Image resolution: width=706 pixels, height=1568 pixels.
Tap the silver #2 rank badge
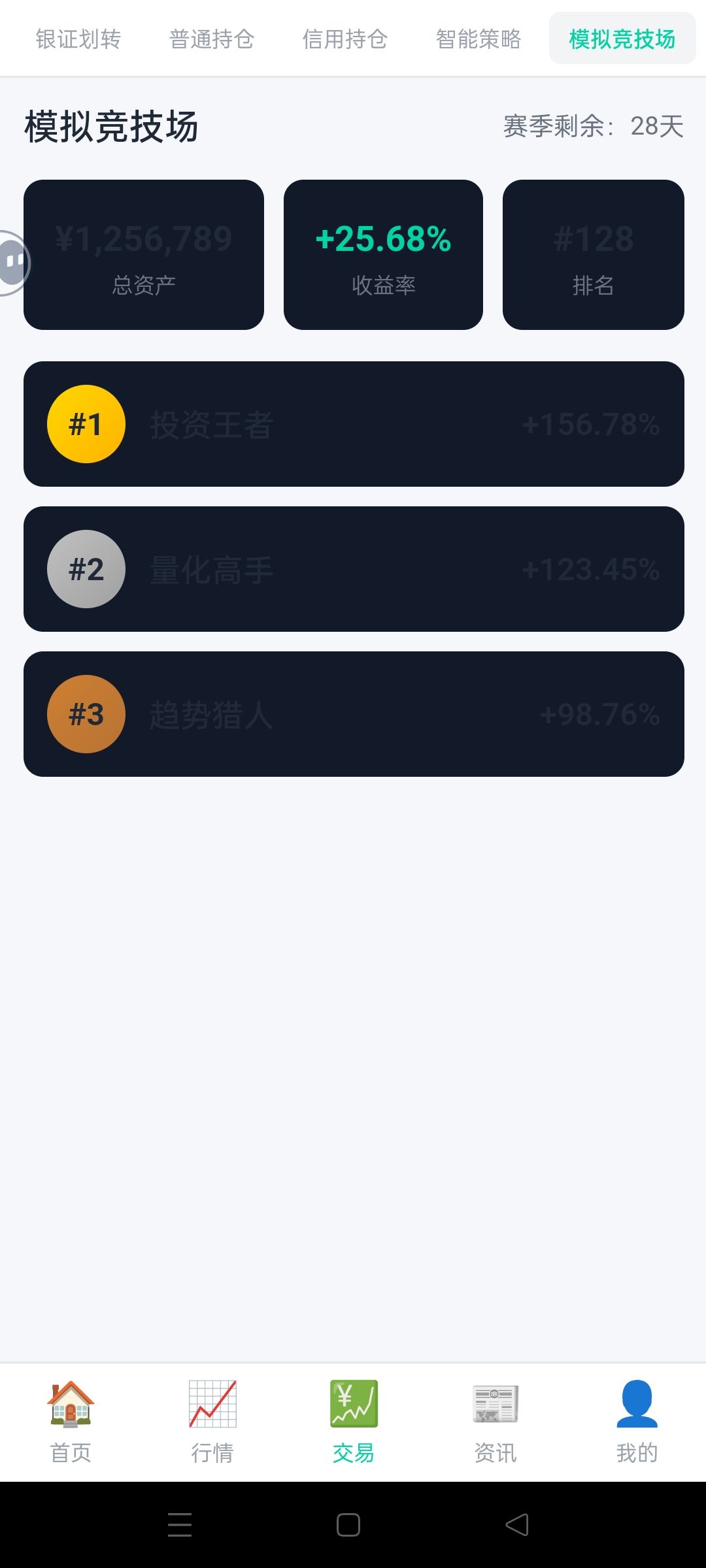(x=86, y=569)
